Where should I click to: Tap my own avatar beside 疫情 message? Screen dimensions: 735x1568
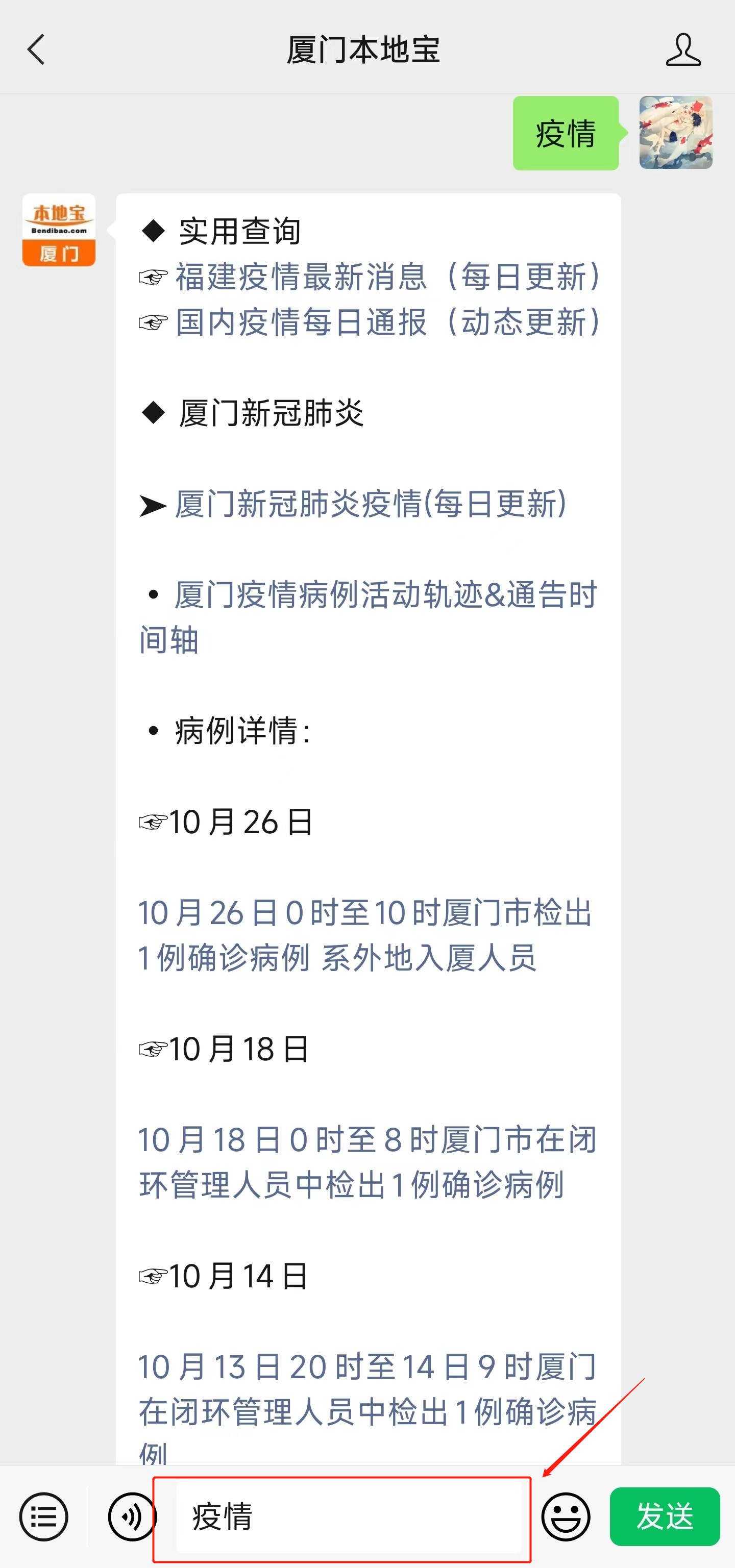click(x=675, y=133)
